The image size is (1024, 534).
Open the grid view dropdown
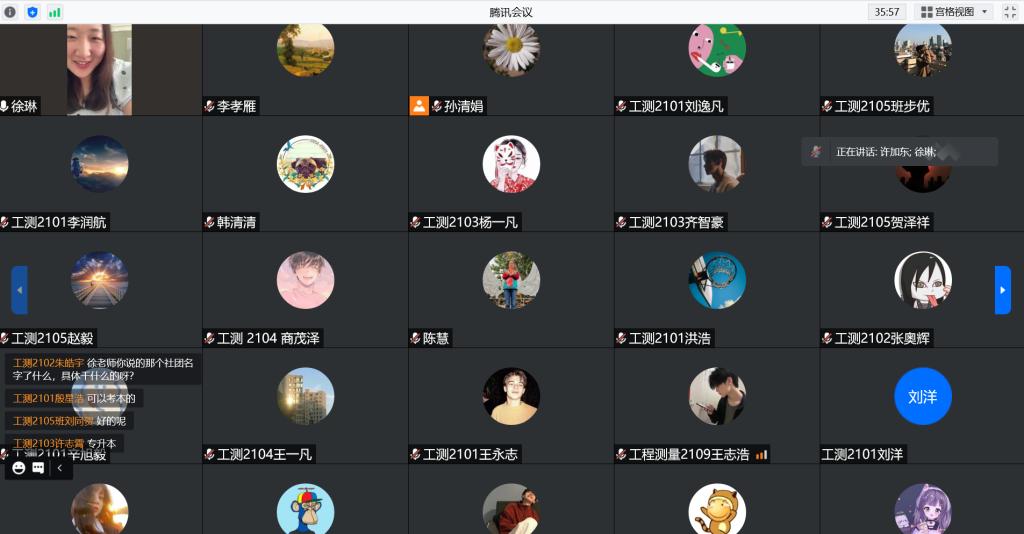click(x=954, y=12)
